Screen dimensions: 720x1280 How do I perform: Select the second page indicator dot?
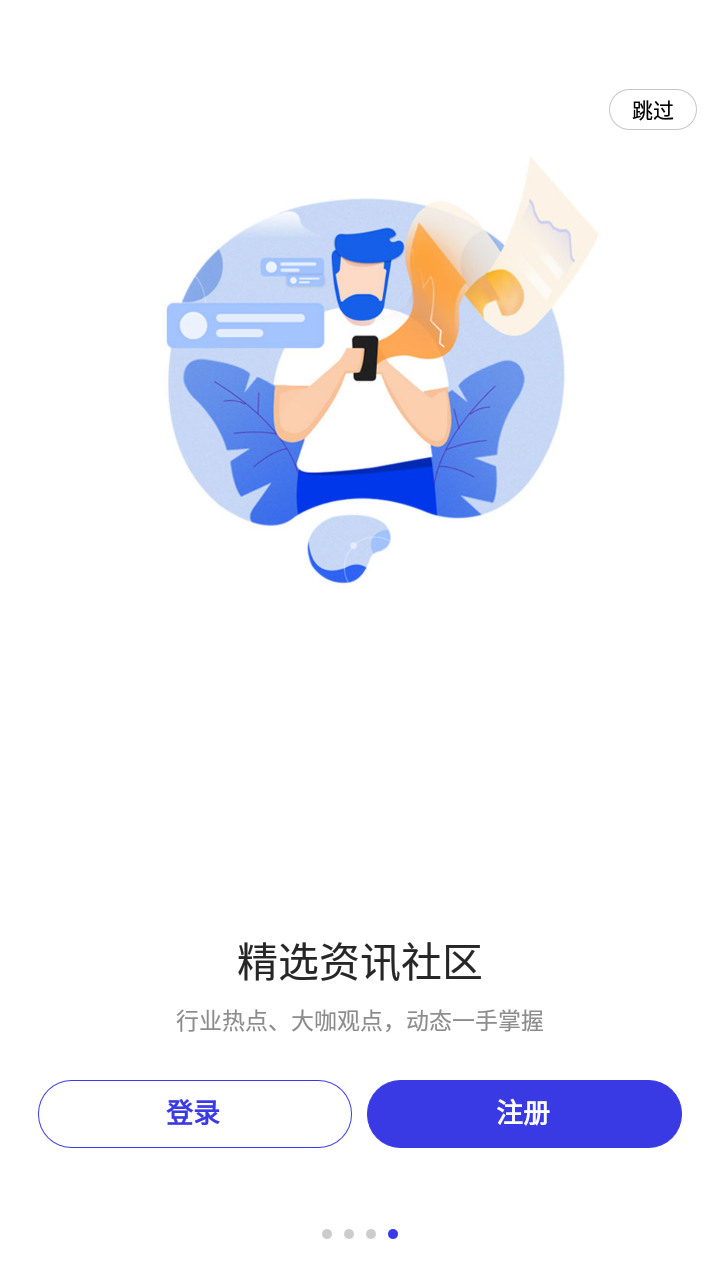[x=350, y=1234]
